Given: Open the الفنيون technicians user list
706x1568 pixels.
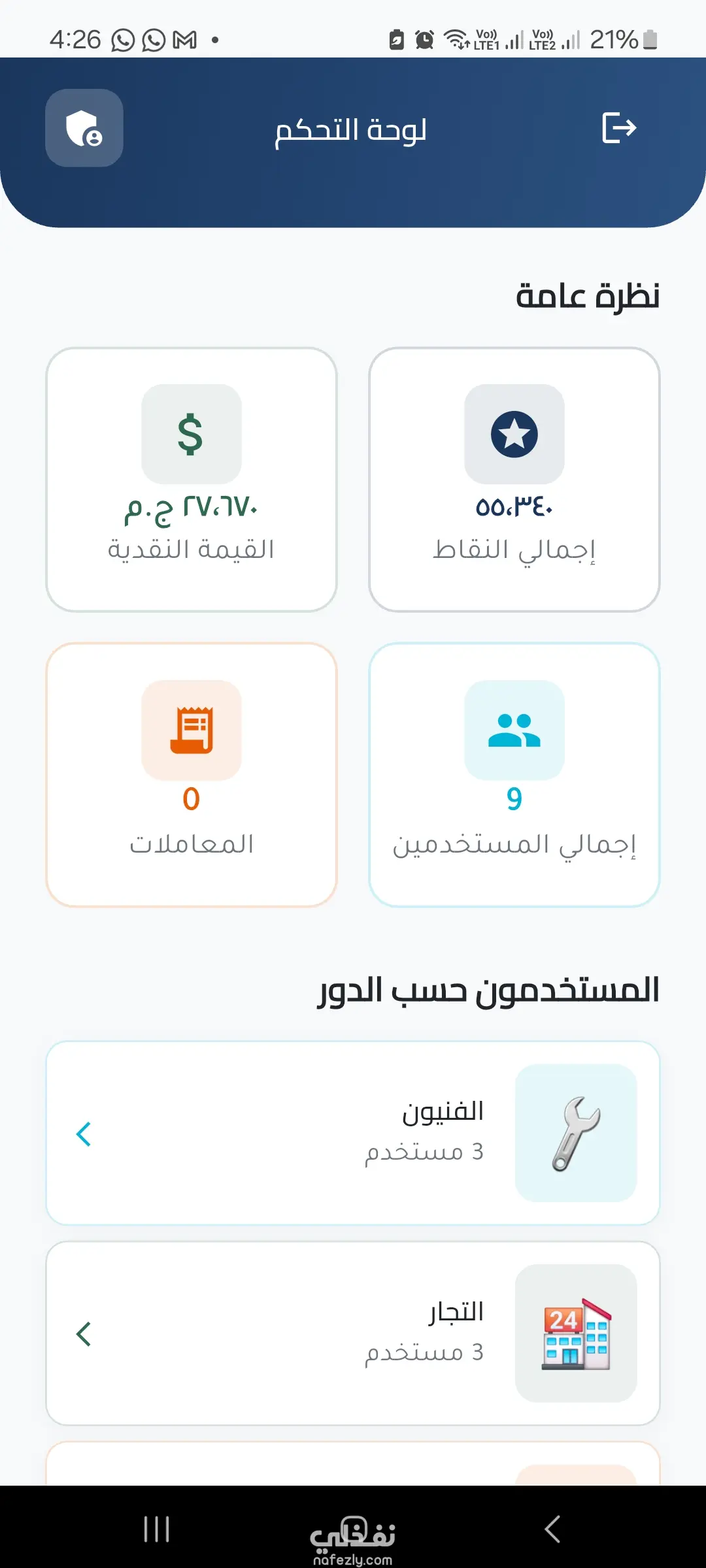Looking at the screenshot, I should click(x=353, y=1133).
